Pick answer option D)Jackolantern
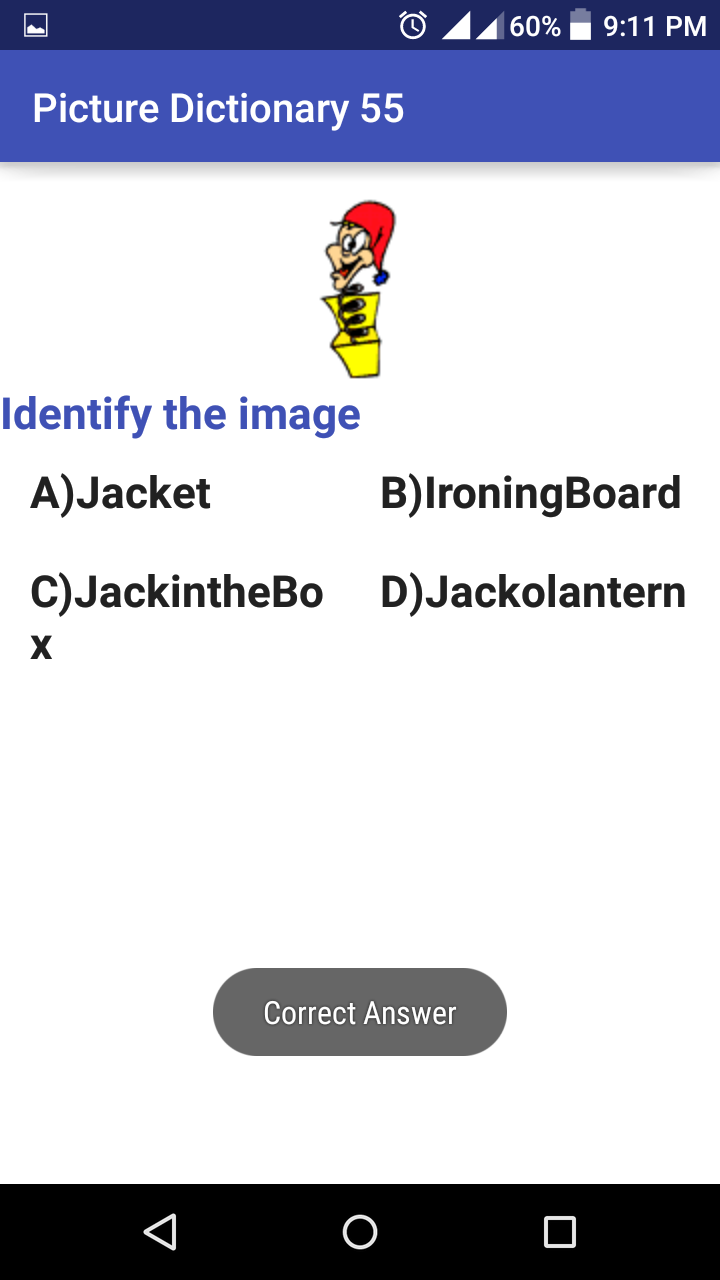The image size is (720, 1280). pos(531,592)
